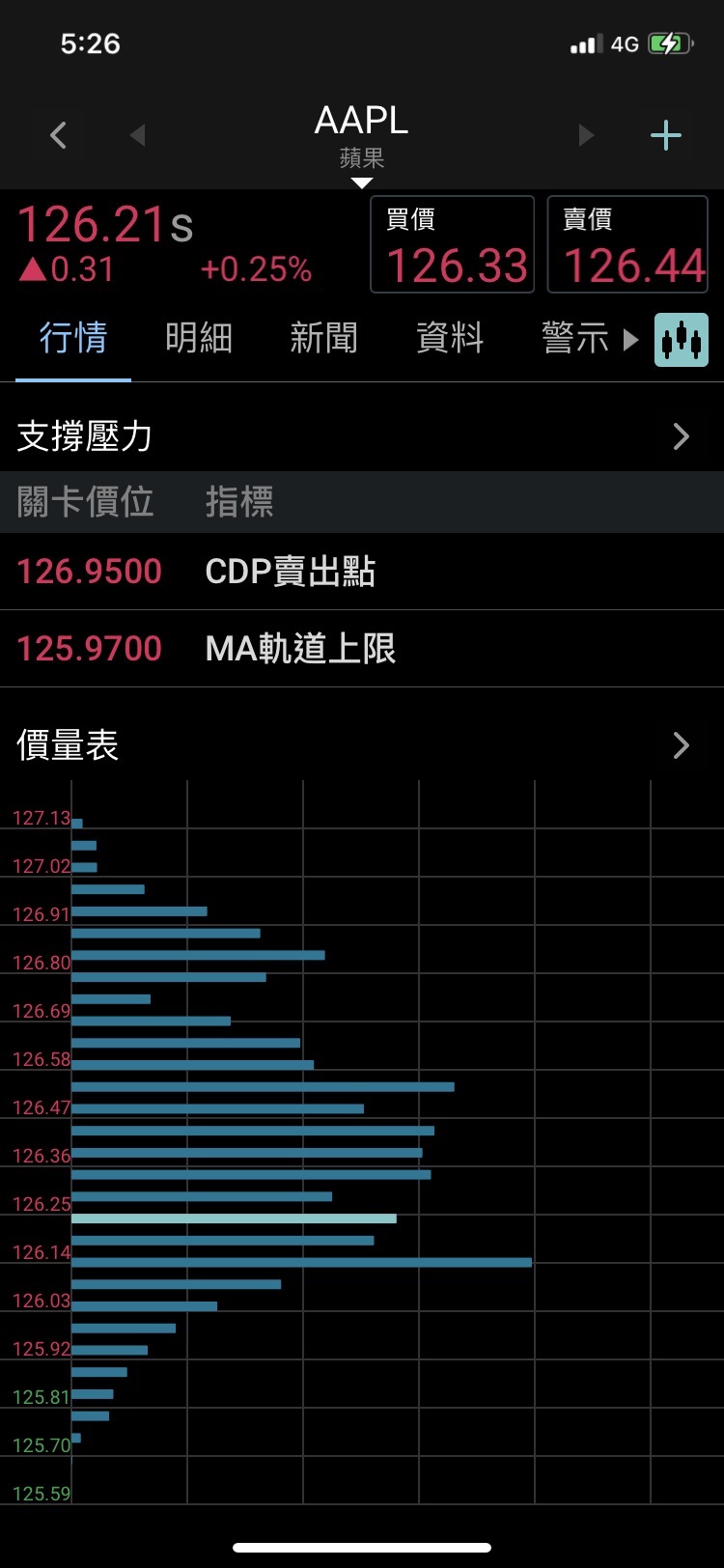This screenshot has height=1568, width=724.
Task: Tap the 賣價 126.44 ask box
Action: pyautogui.click(x=628, y=244)
